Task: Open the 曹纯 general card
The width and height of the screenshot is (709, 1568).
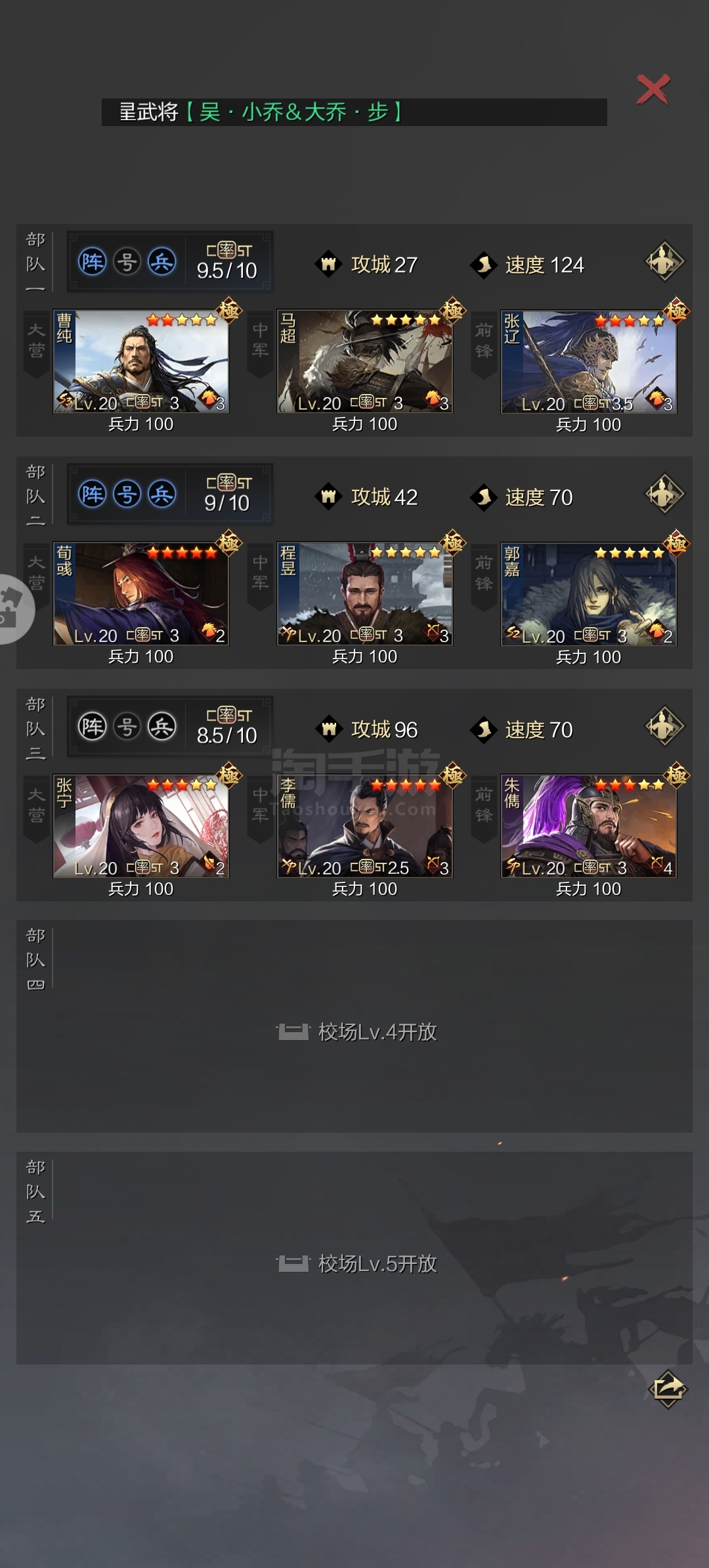Action: 141,361
